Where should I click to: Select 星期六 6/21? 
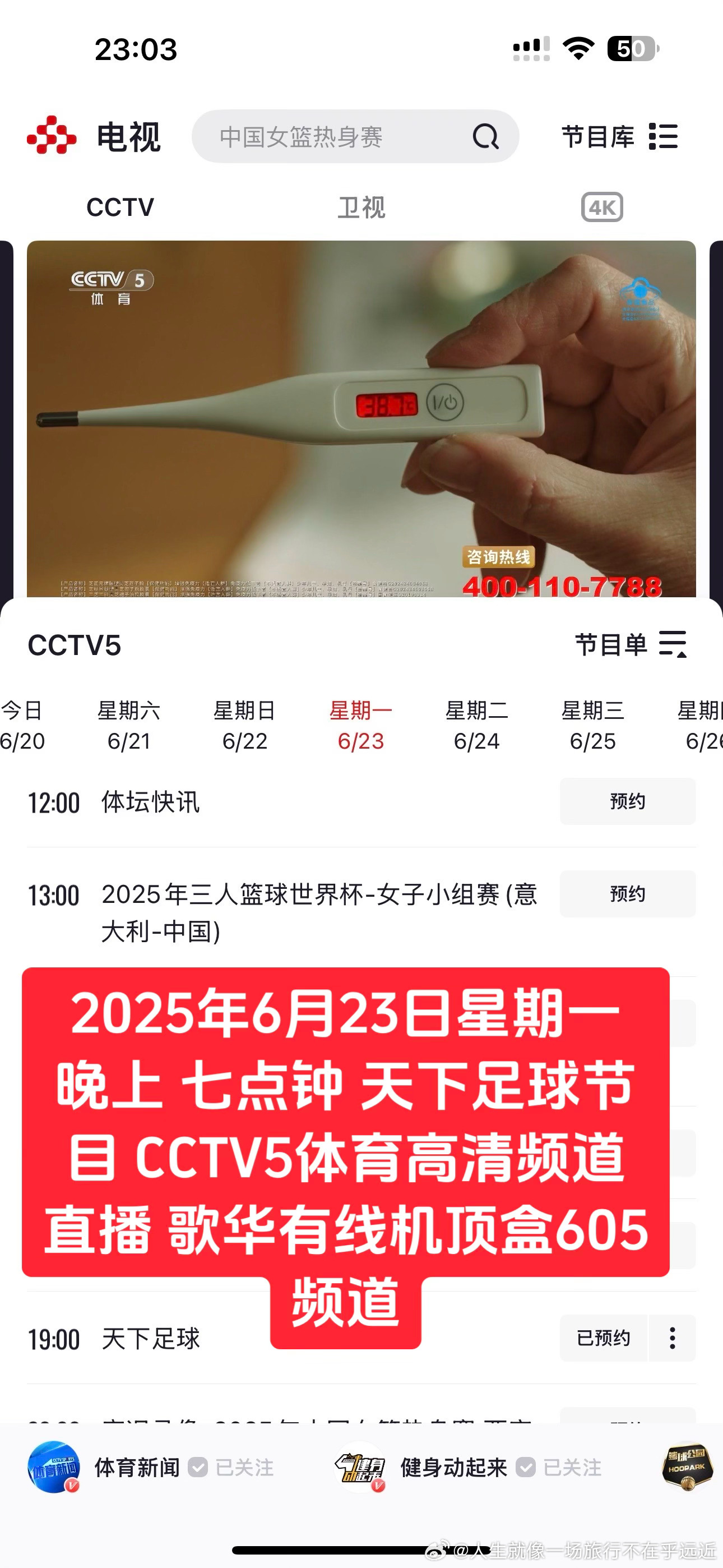[x=129, y=726]
